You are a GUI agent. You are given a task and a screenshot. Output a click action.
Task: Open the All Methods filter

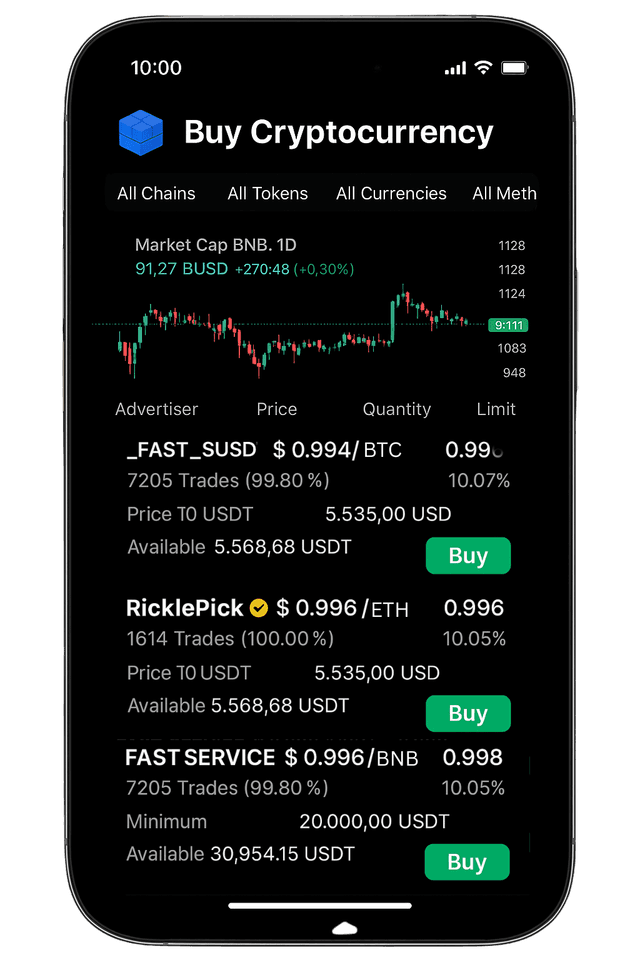point(504,193)
